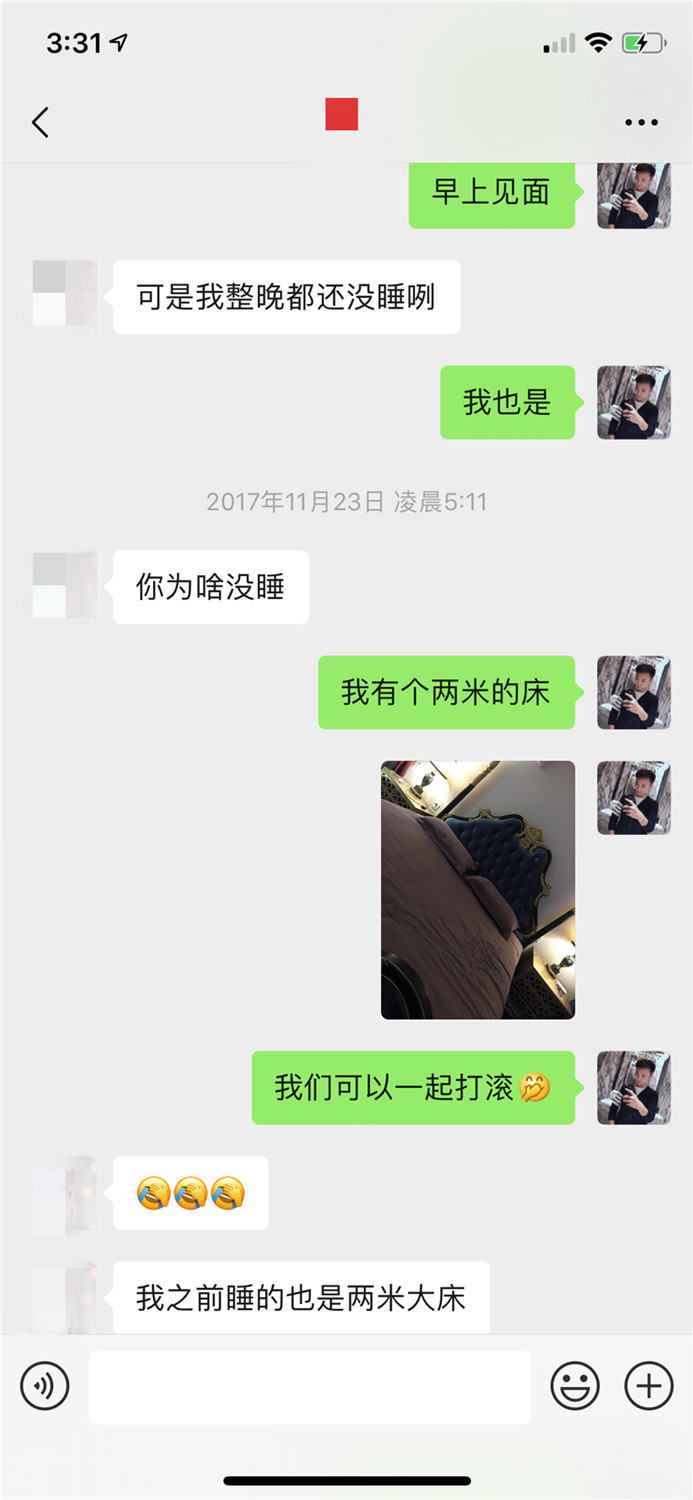The height and width of the screenshot is (1500, 693).
Task: Open the emoji sticker panel
Action: pos(575,1386)
